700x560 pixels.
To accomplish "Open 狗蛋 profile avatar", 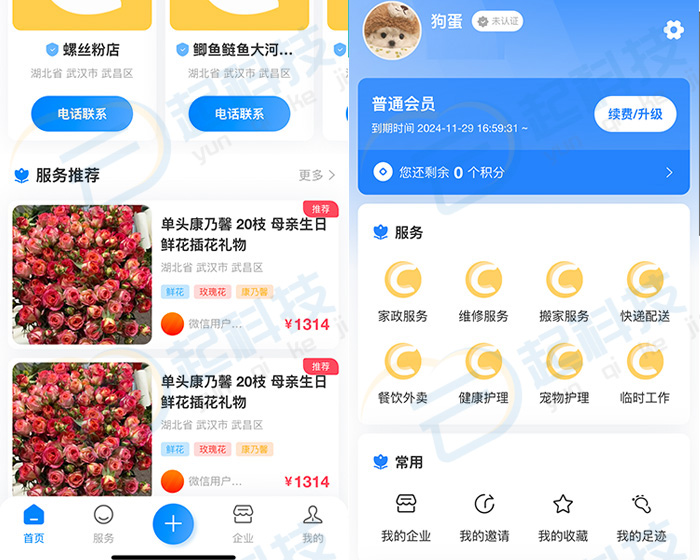I will pos(392,30).
